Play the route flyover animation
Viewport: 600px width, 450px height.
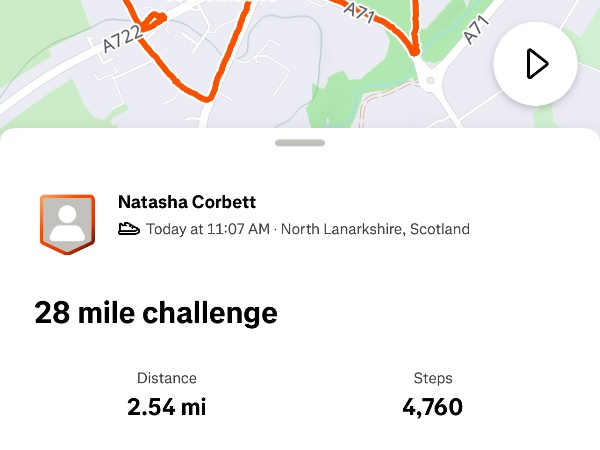pyautogui.click(x=535, y=65)
